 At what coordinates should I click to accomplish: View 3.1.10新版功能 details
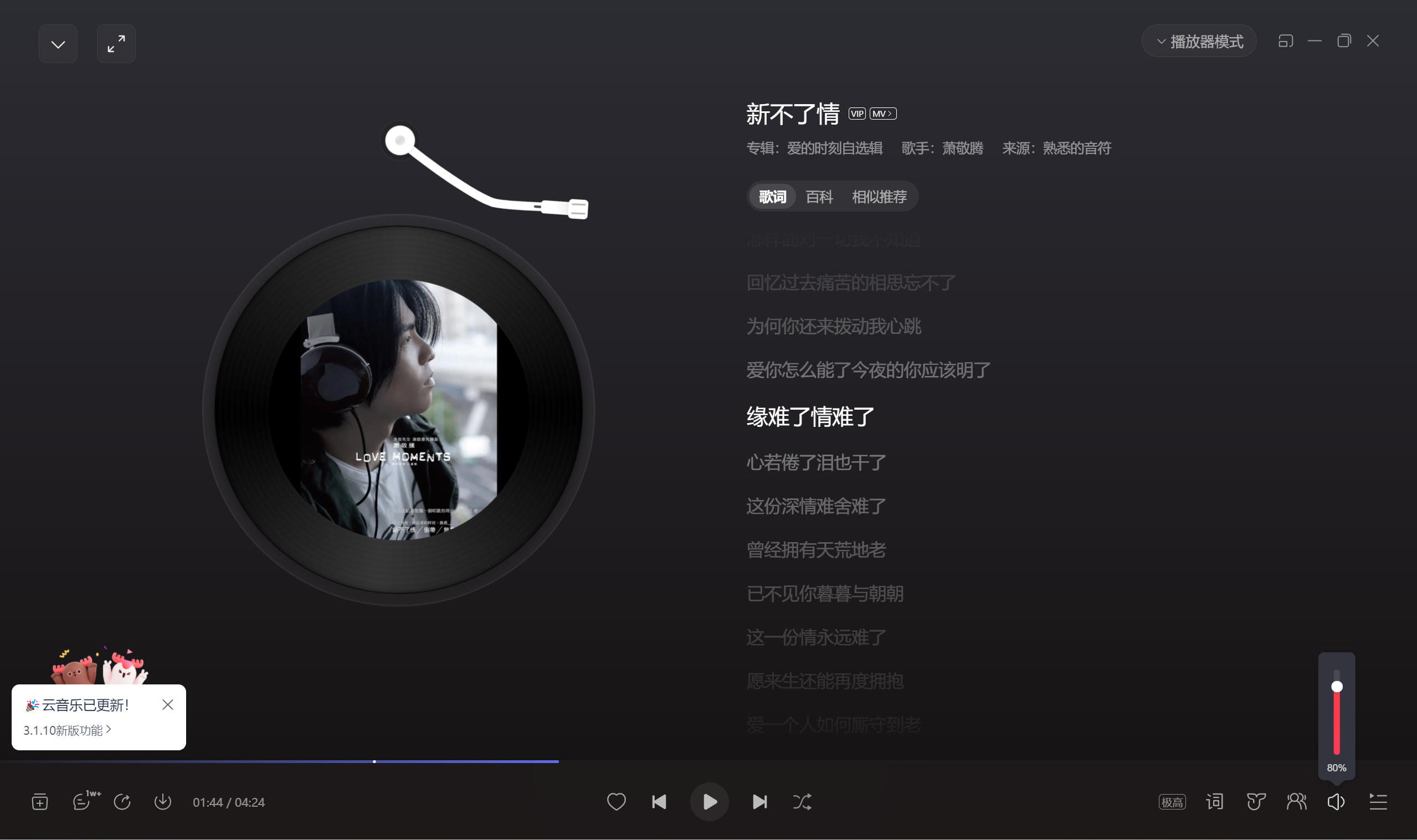[67, 730]
